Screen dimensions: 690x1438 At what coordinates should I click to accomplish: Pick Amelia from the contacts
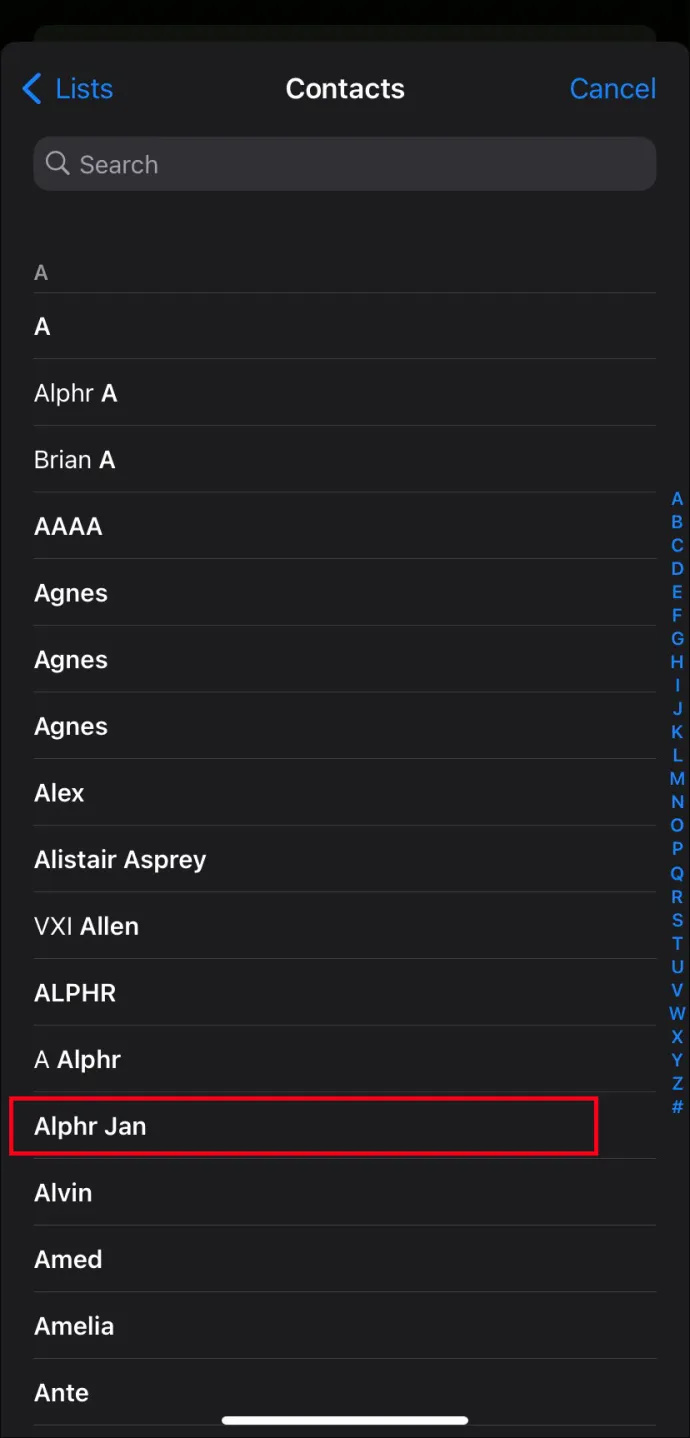[345, 1326]
